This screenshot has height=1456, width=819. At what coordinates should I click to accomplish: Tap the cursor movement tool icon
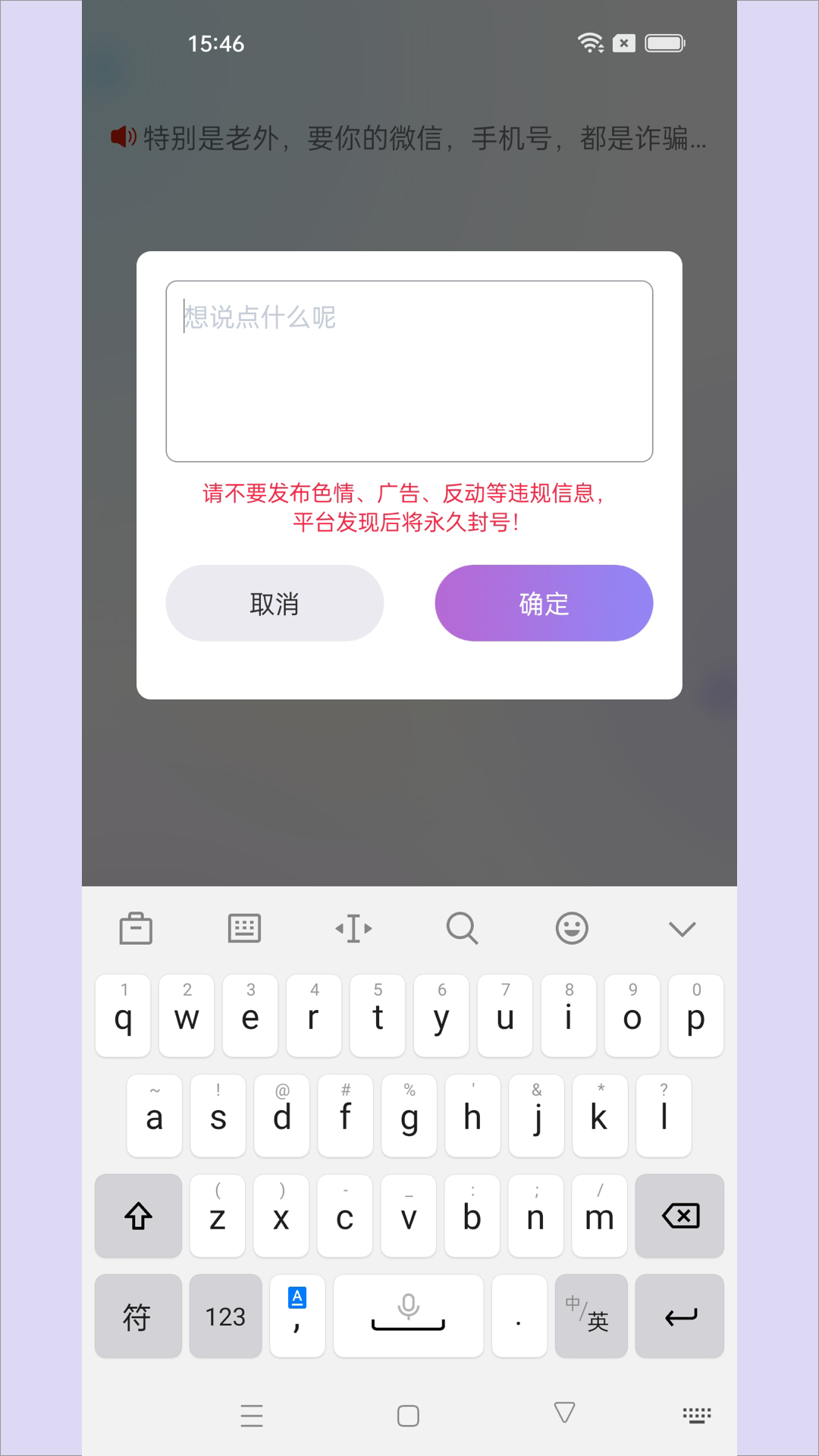click(353, 928)
